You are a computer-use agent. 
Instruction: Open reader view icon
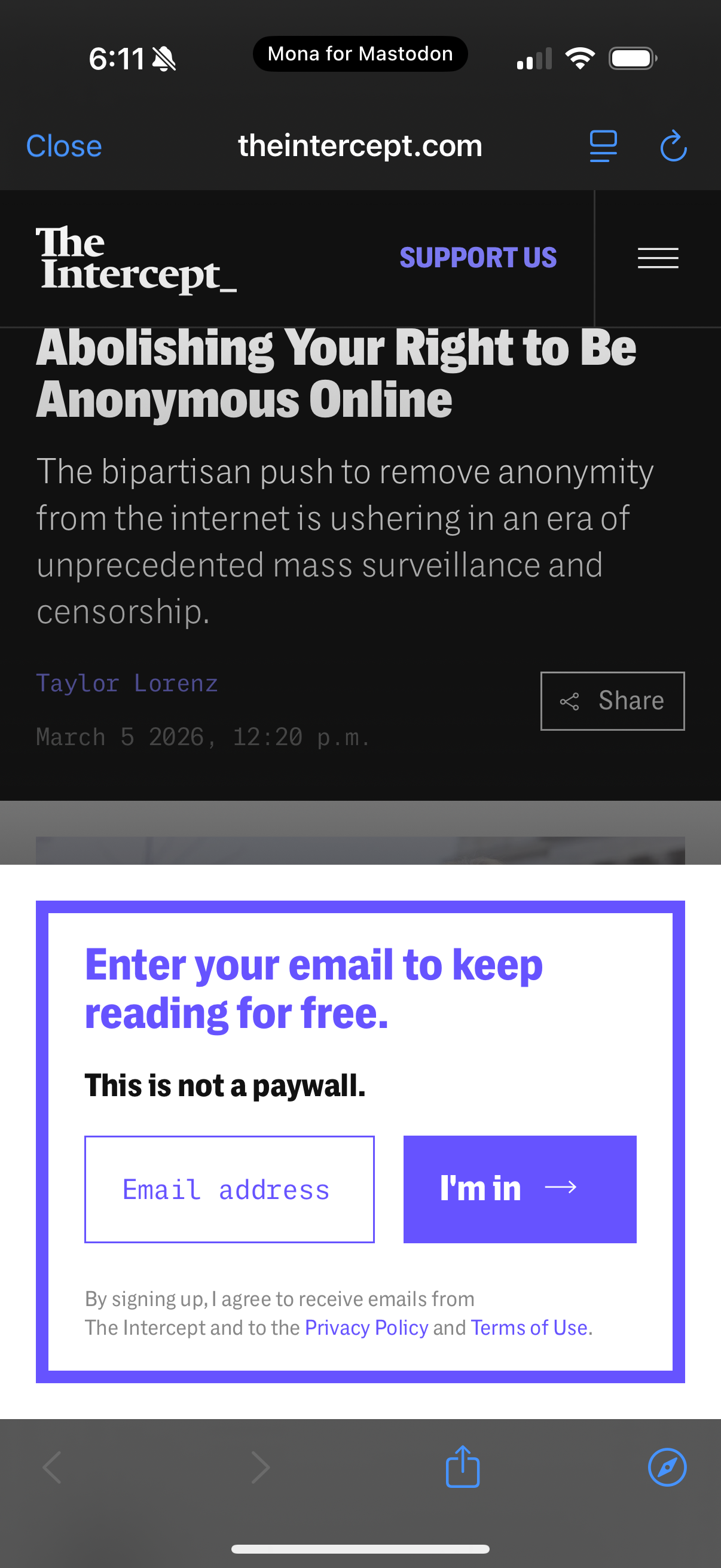[x=603, y=146]
